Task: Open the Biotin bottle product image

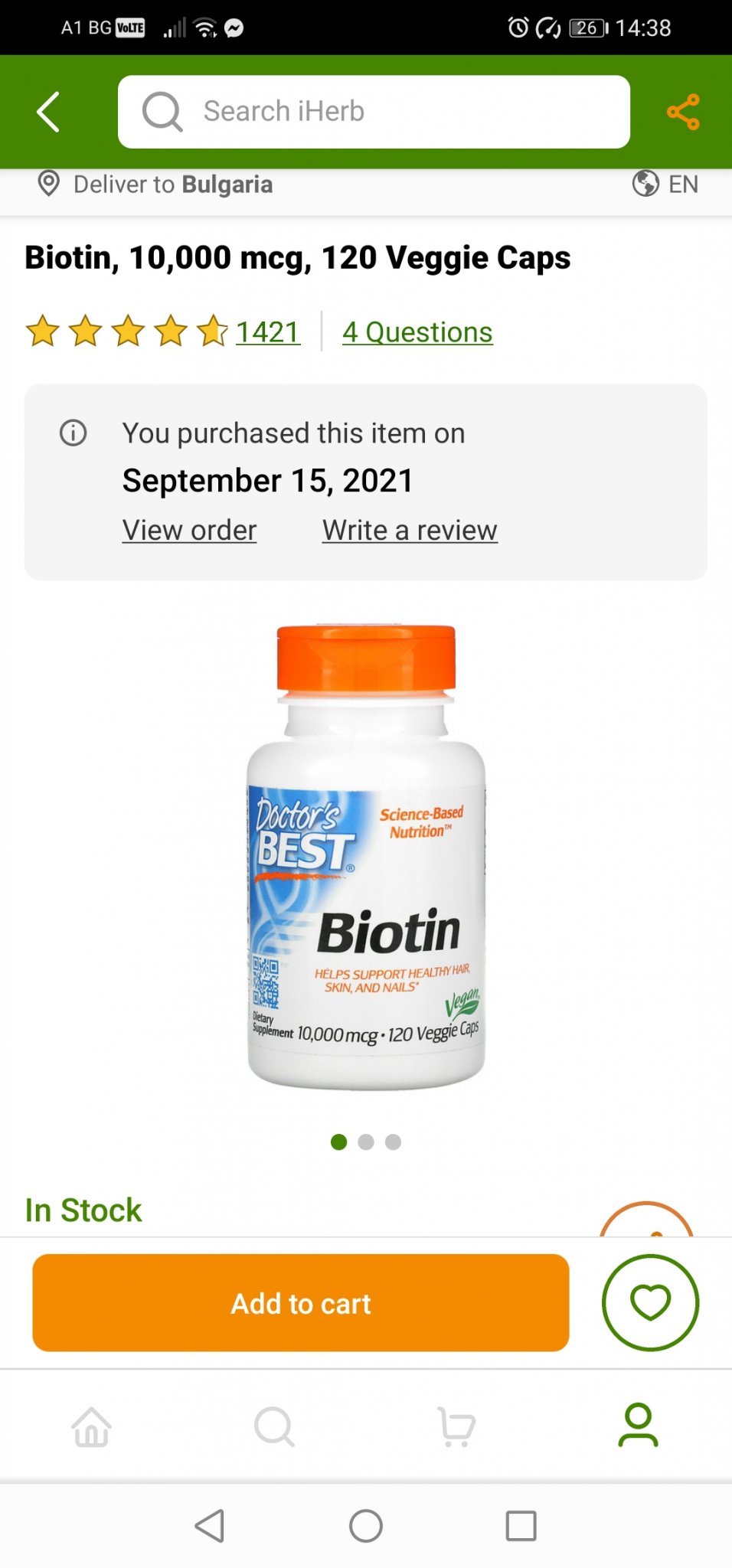Action: (x=366, y=857)
